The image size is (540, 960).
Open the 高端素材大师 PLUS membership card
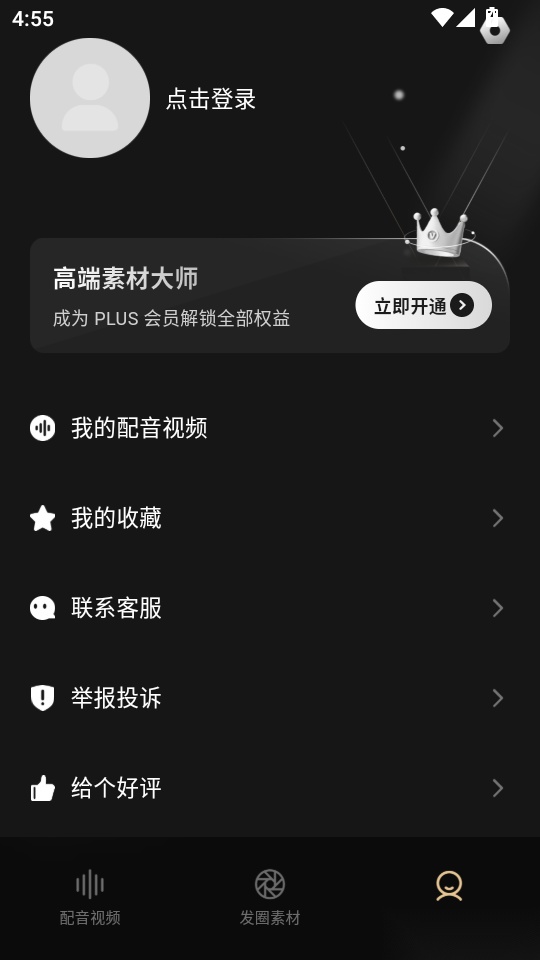click(270, 295)
